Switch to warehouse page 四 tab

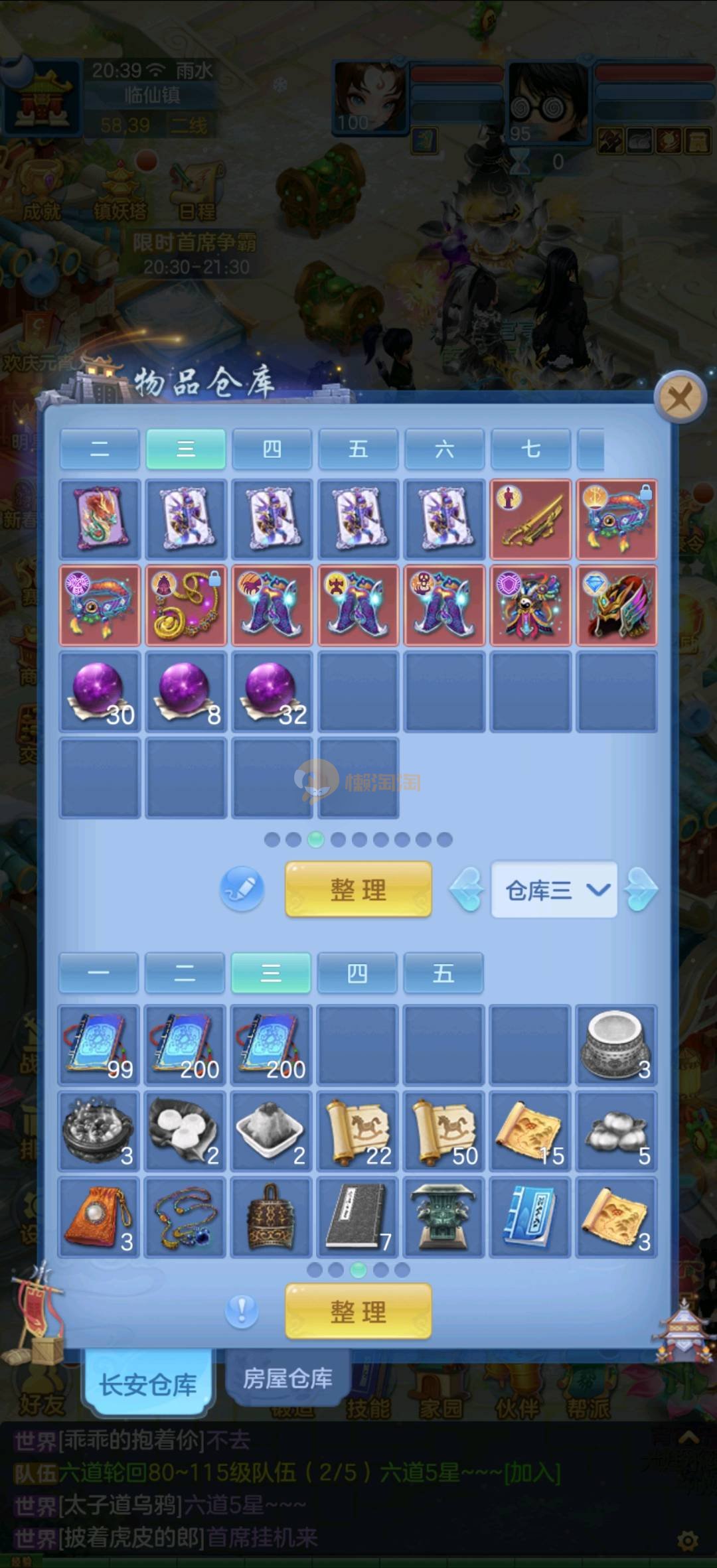(x=272, y=450)
